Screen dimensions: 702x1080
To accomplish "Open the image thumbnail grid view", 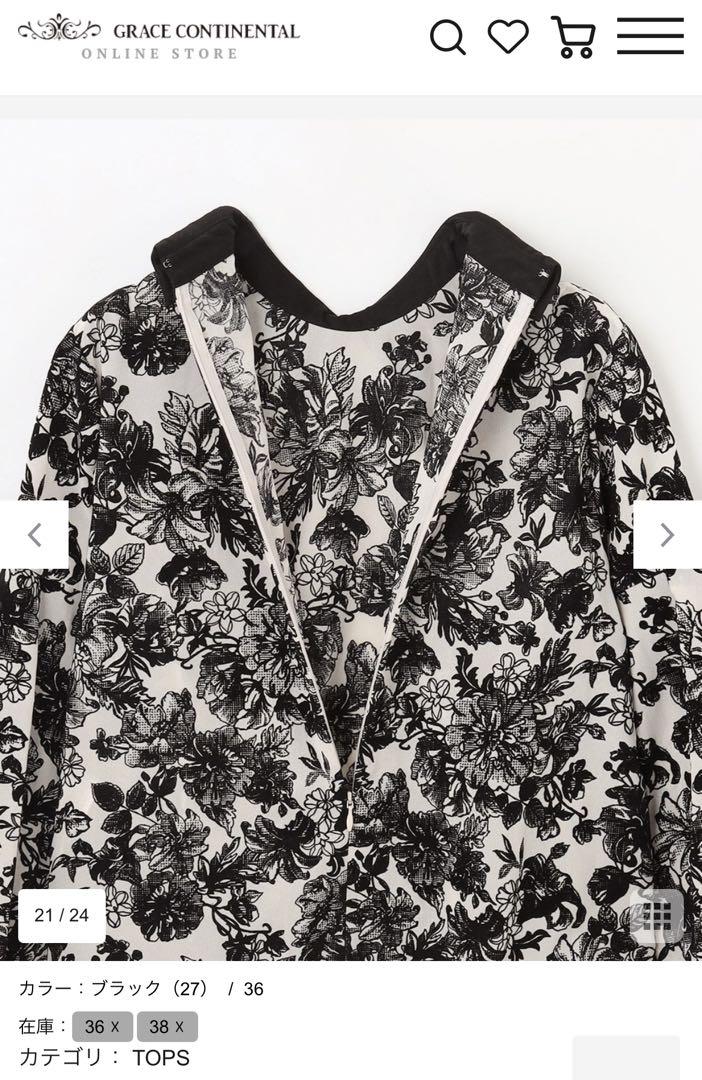I will (657, 916).
